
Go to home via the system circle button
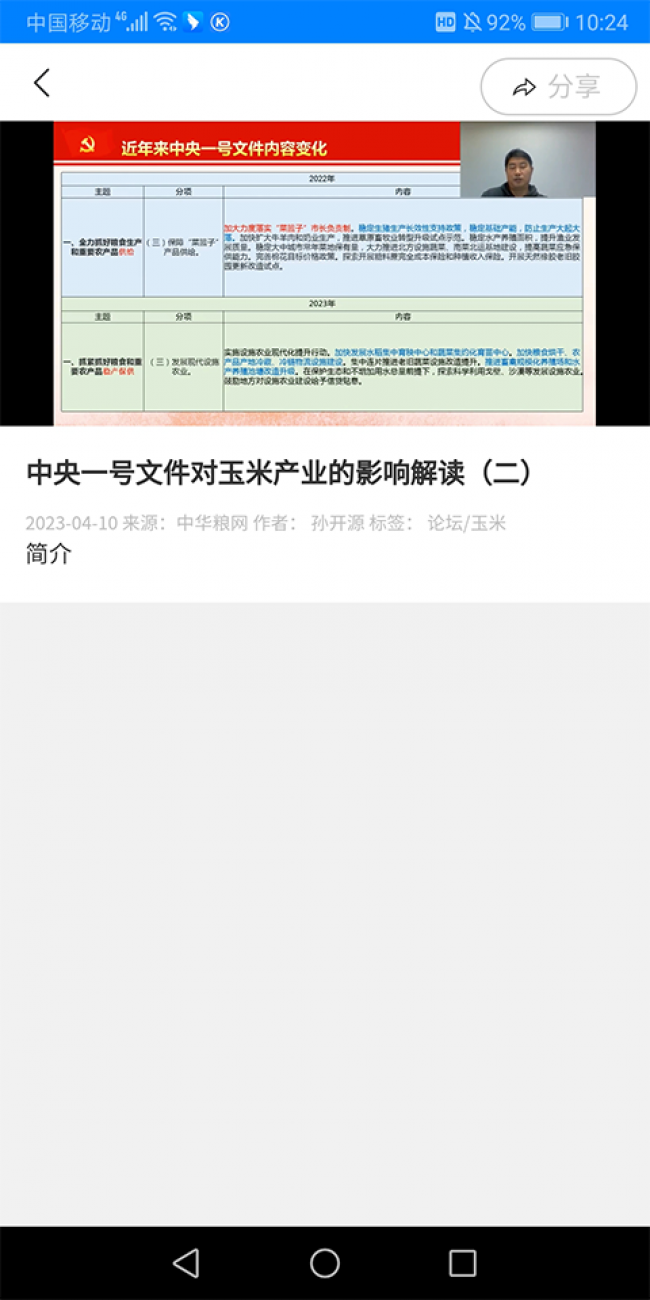(x=325, y=1263)
